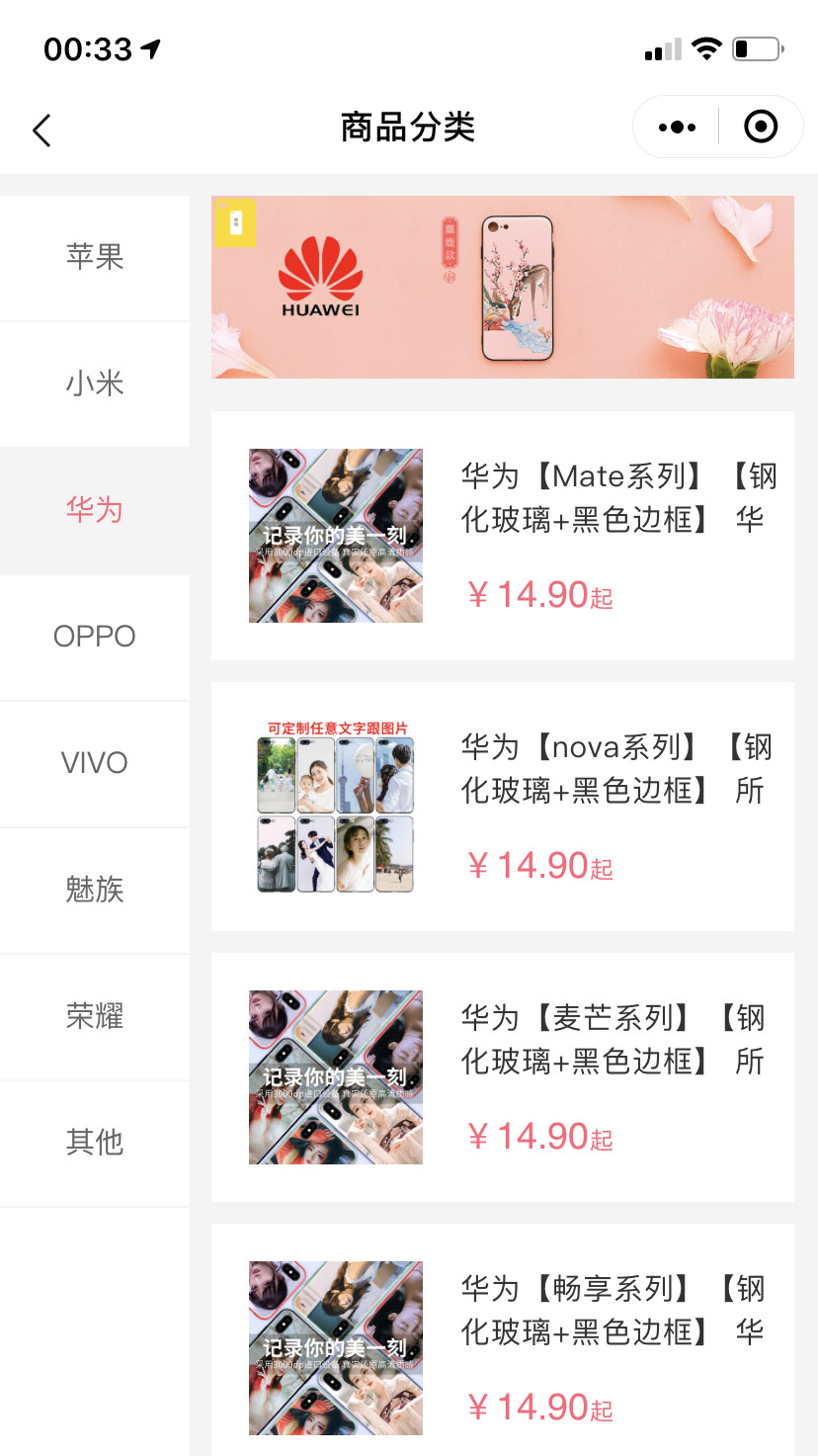Open the VIVO category

[95, 763]
